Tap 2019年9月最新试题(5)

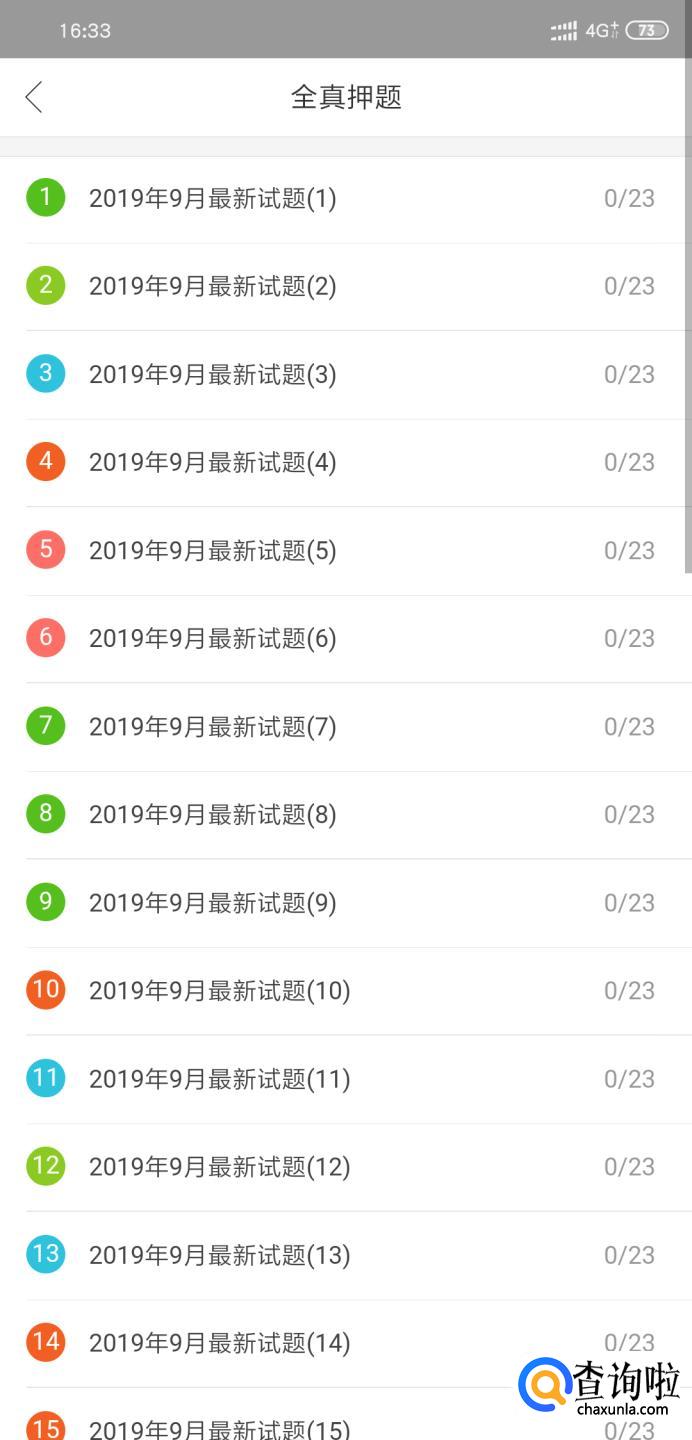tap(212, 551)
